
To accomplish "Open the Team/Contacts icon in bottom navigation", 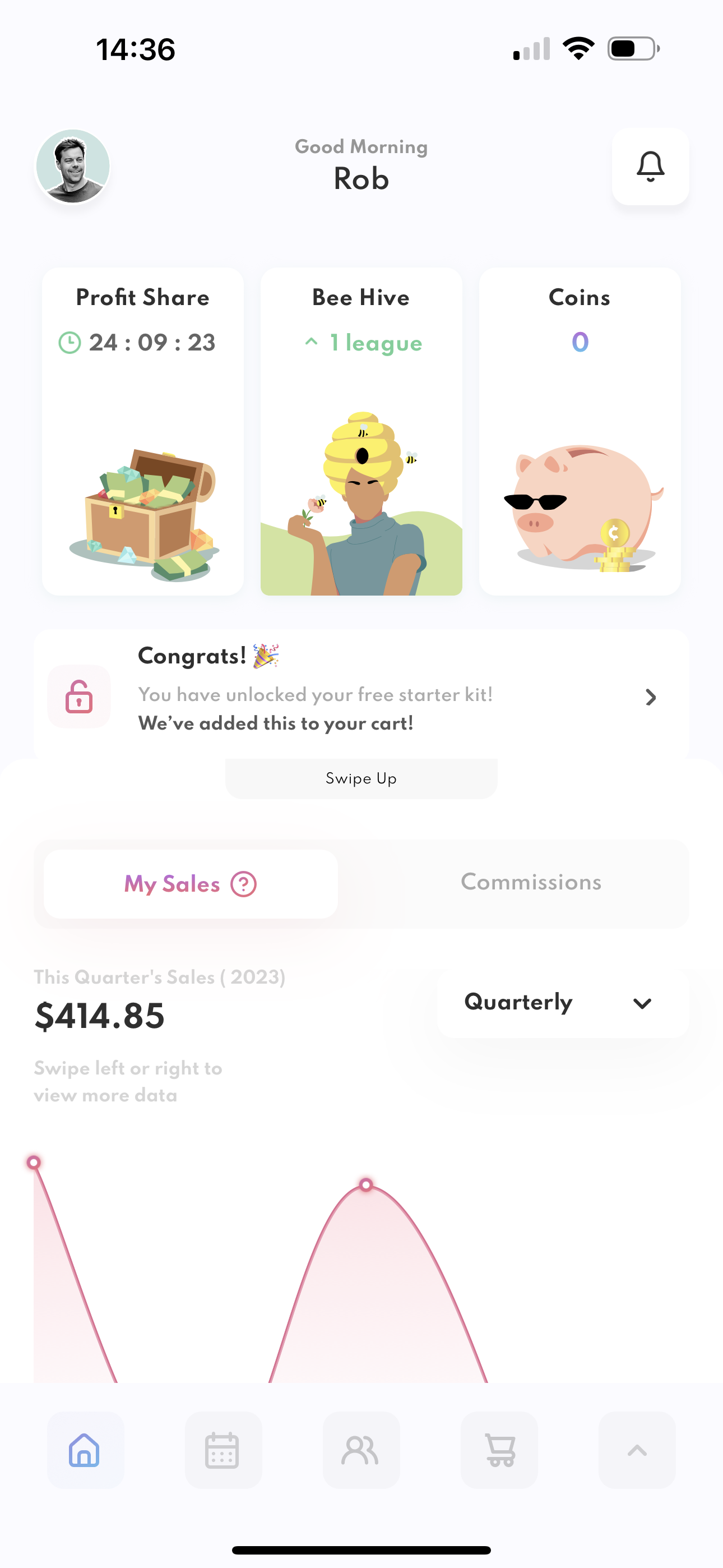I will [x=361, y=1449].
